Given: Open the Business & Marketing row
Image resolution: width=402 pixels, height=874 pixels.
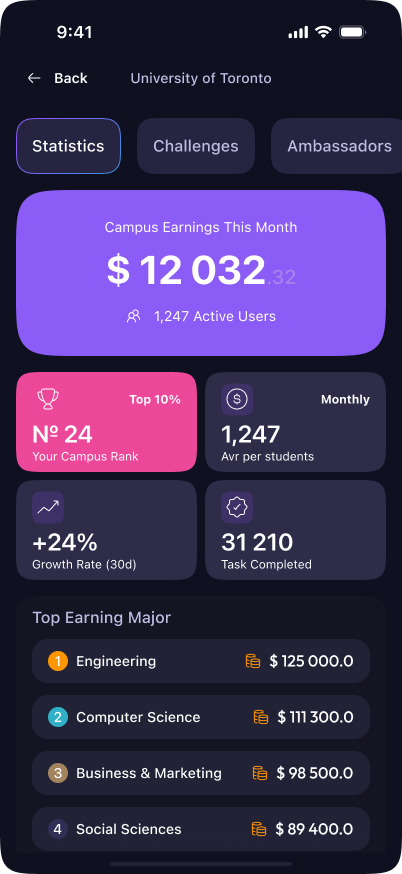Looking at the screenshot, I should pyautogui.click(x=201, y=773).
